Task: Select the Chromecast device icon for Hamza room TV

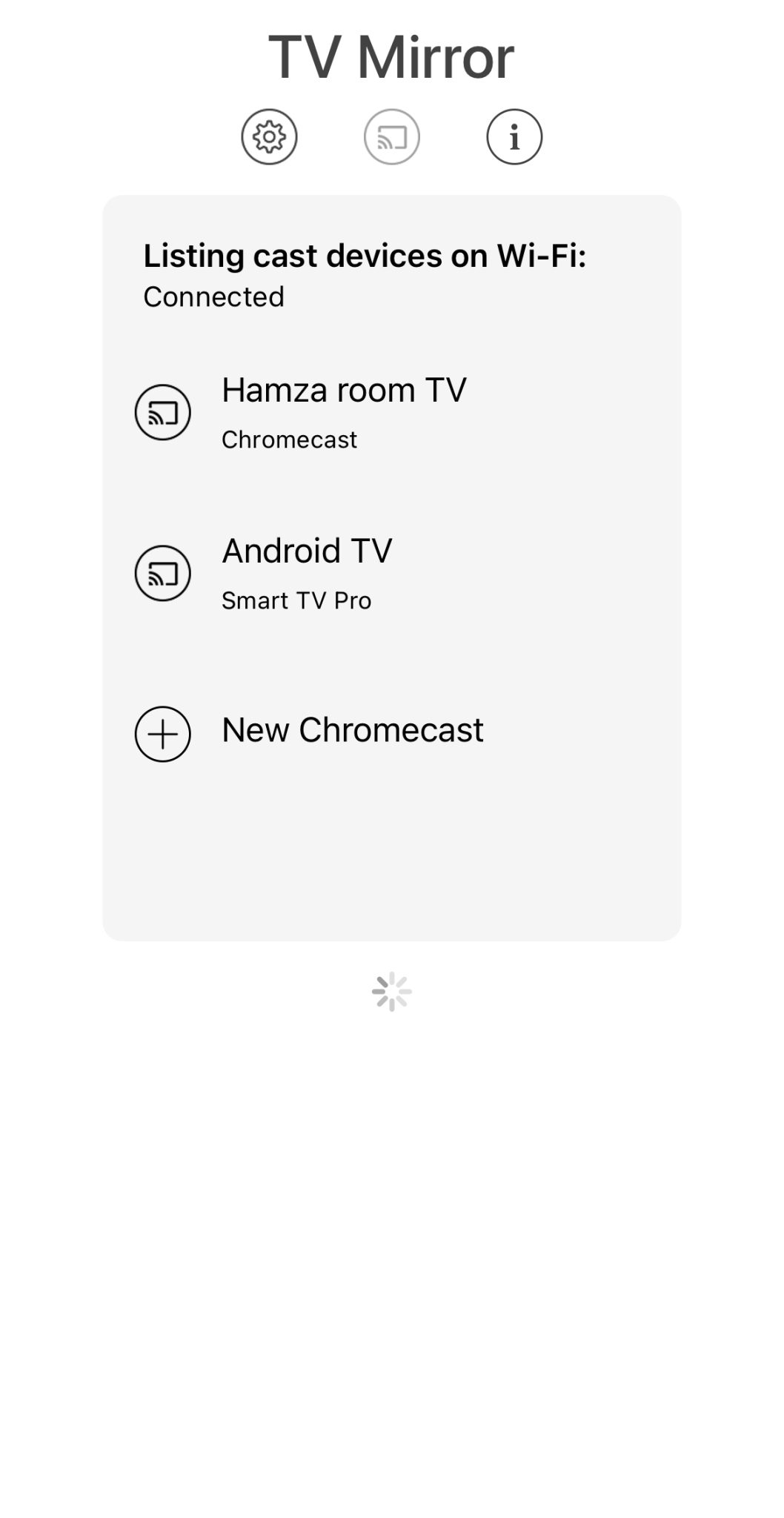Action: pos(162,413)
